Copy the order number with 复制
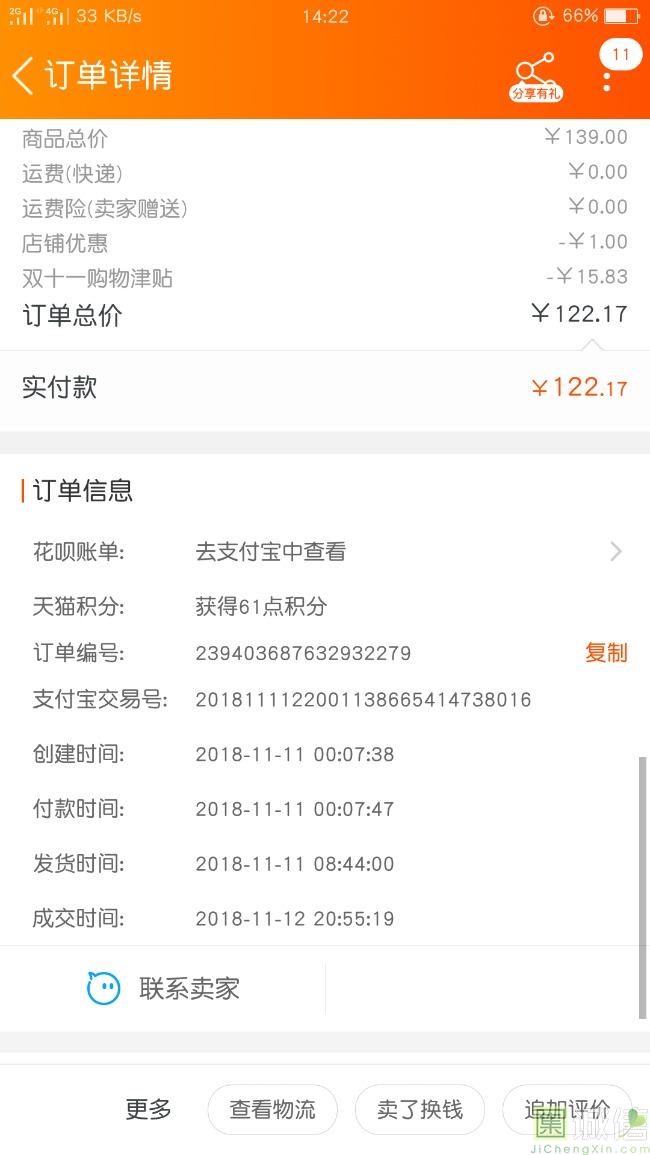This screenshot has width=650, height=1155. pos(606,653)
